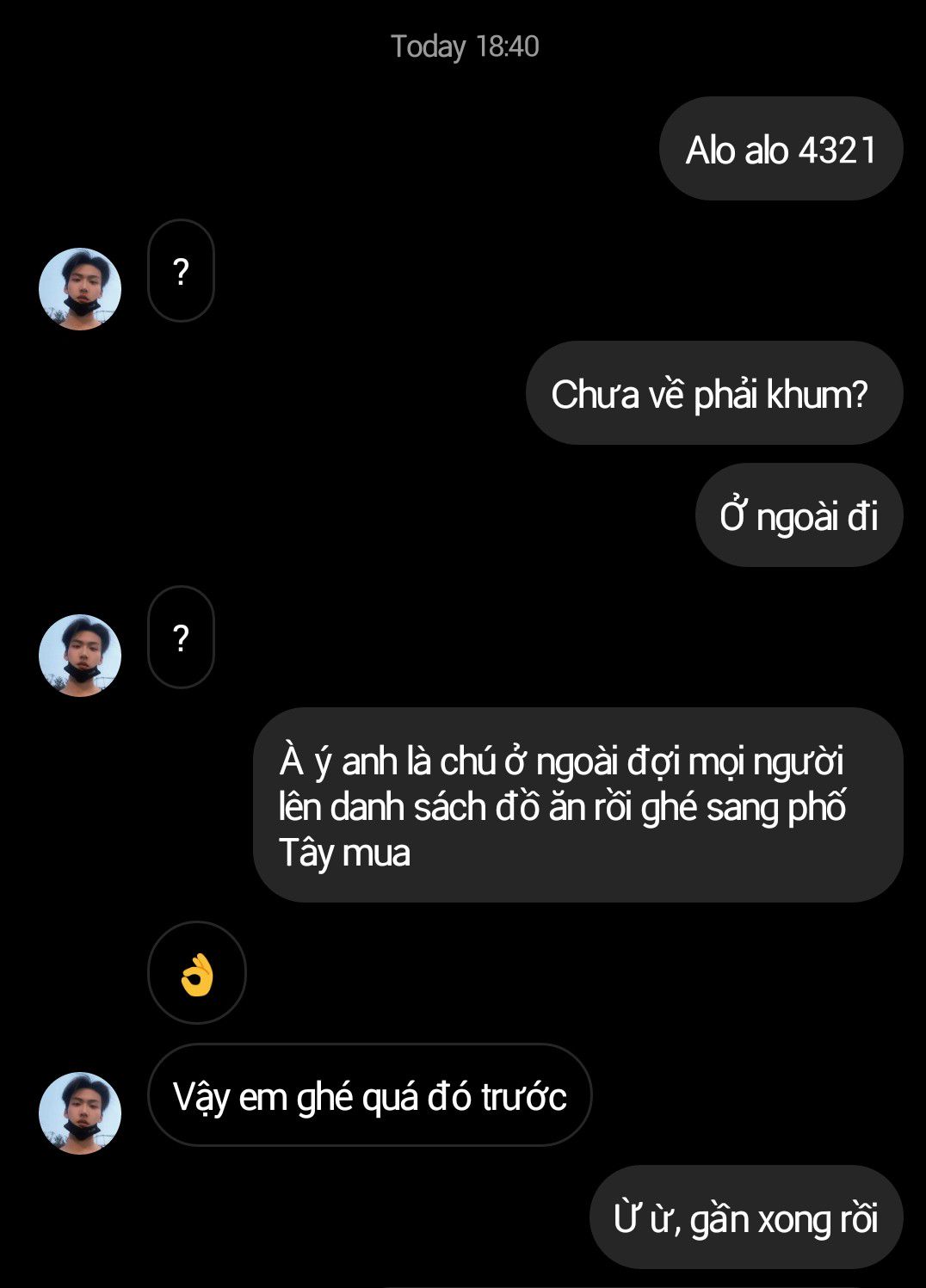Image resolution: width=926 pixels, height=1288 pixels.
Task: Open profile picture by the "?" after "Ở ngoài đi"
Action: (x=80, y=656)
